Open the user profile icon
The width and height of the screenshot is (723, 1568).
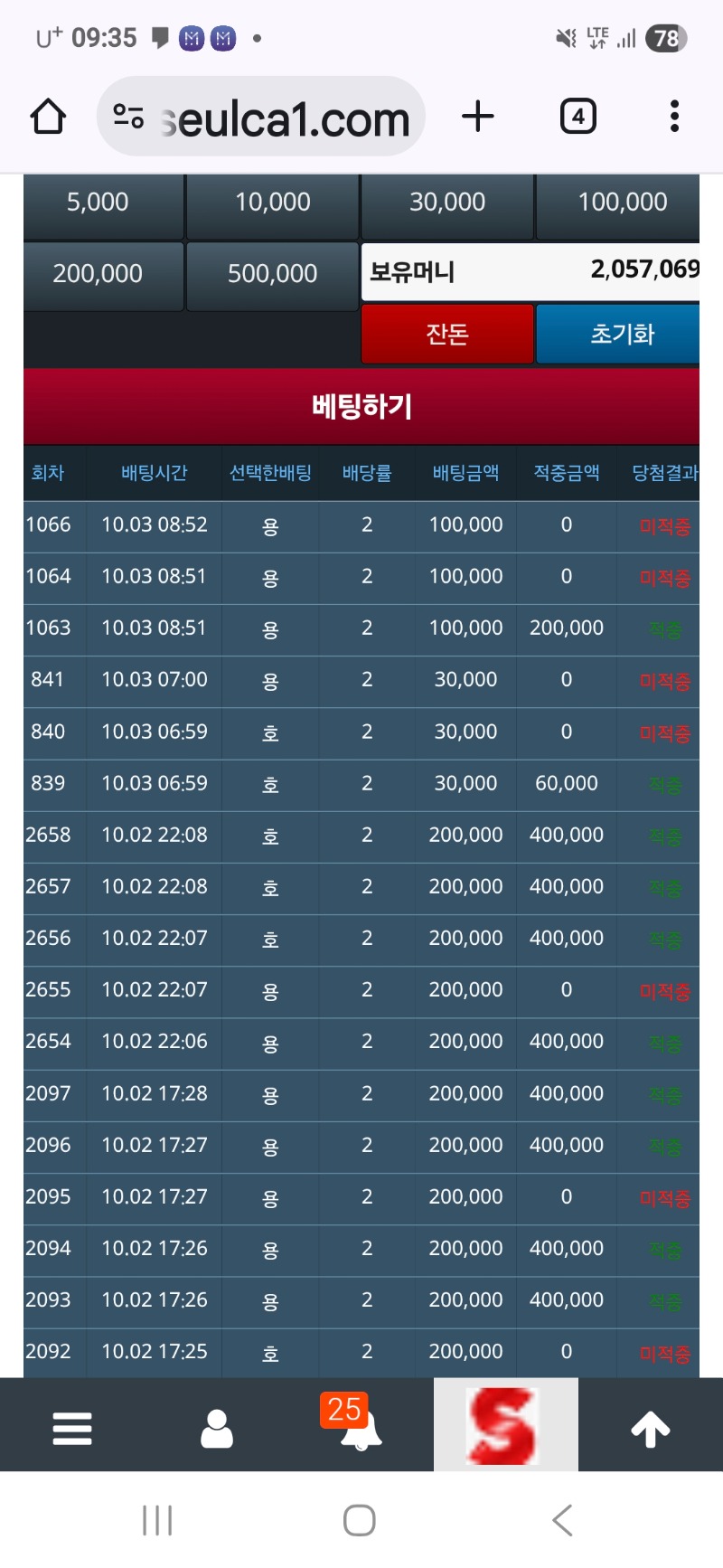(x=217, y=1429)
